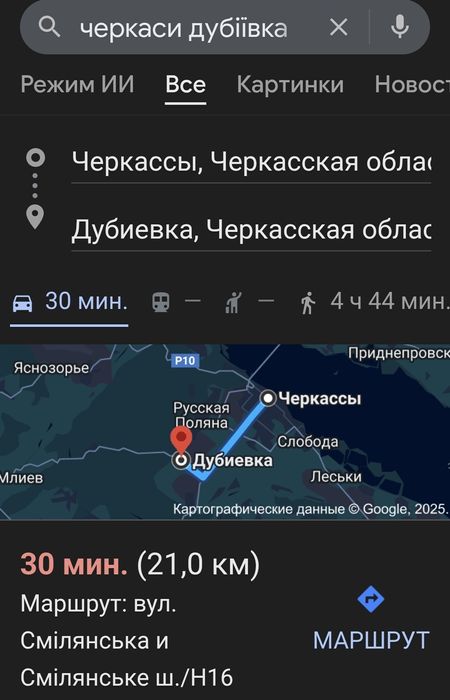Switch to the Режим ИИ tab
Screen dimensions: 450x700
click(x=77, y=84)
